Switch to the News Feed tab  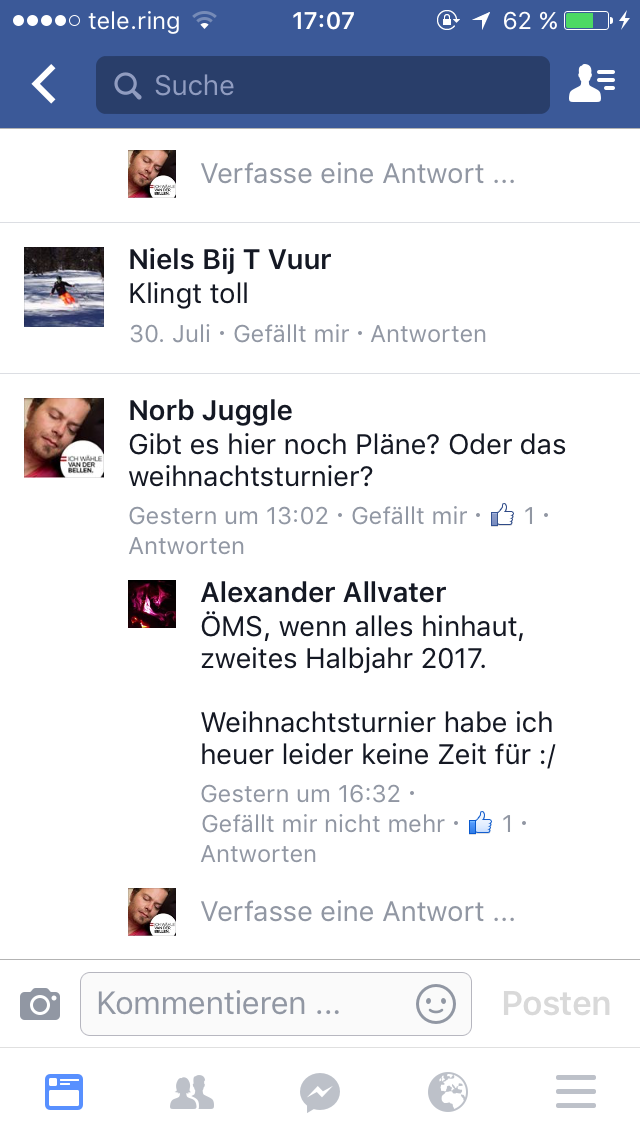64,1092
